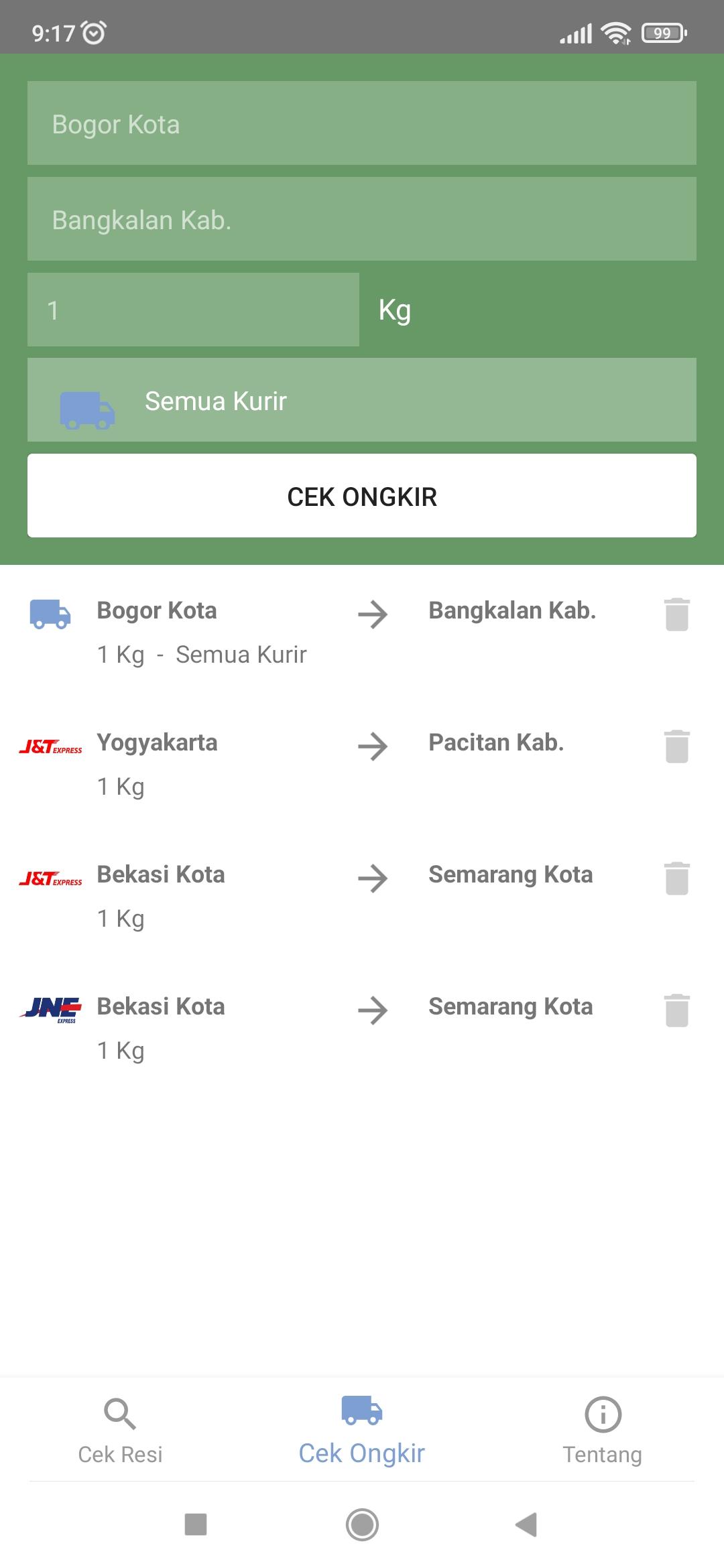Edit the origin field showing Bogor Kota
The image size is (724, 1568).
[x=362, y=123]
